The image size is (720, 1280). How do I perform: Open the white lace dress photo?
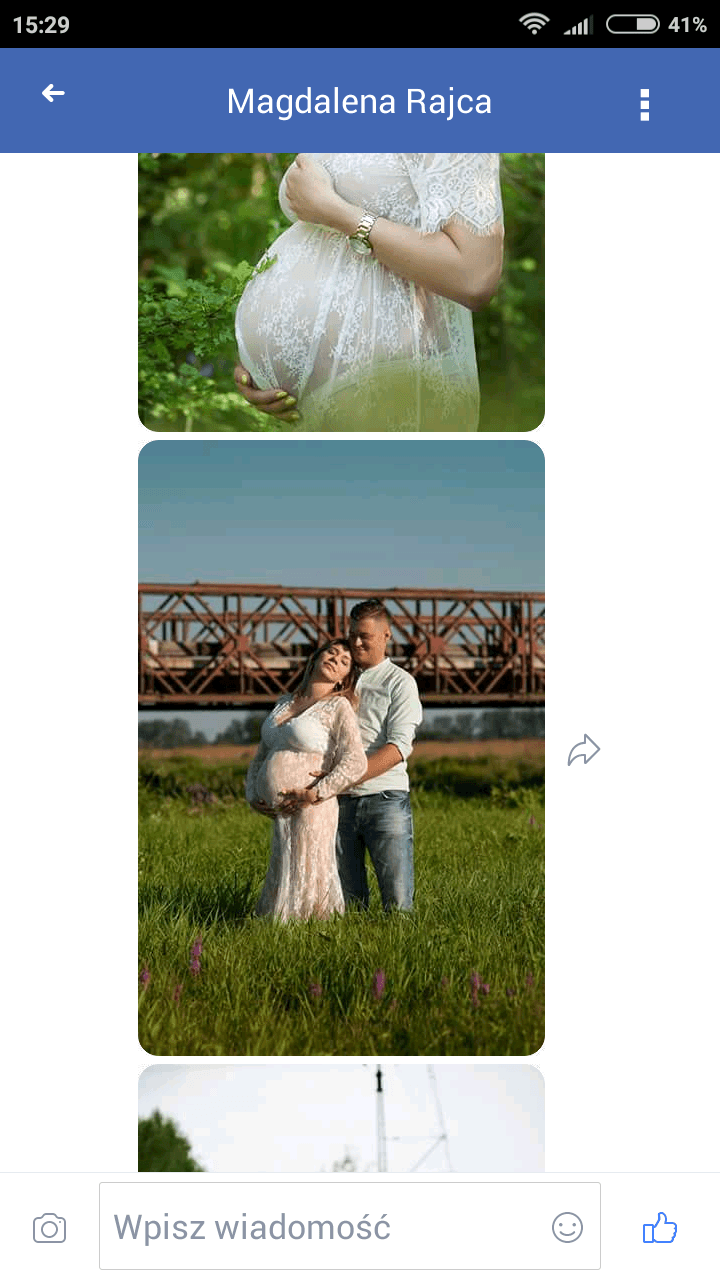point(341,292)
